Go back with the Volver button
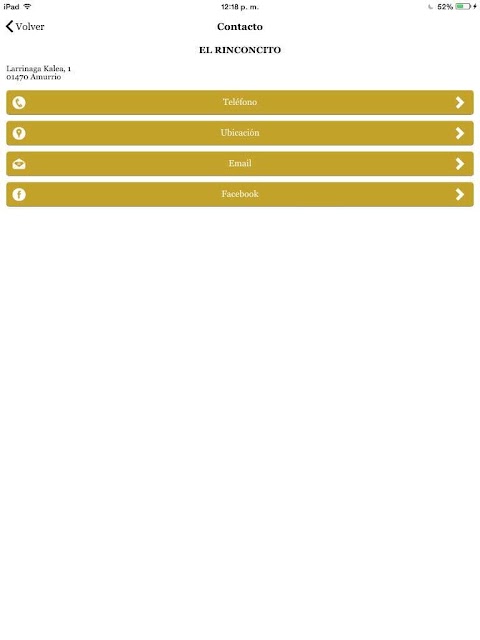The height and width of the screenshot is (640, 480). point(25,27)
